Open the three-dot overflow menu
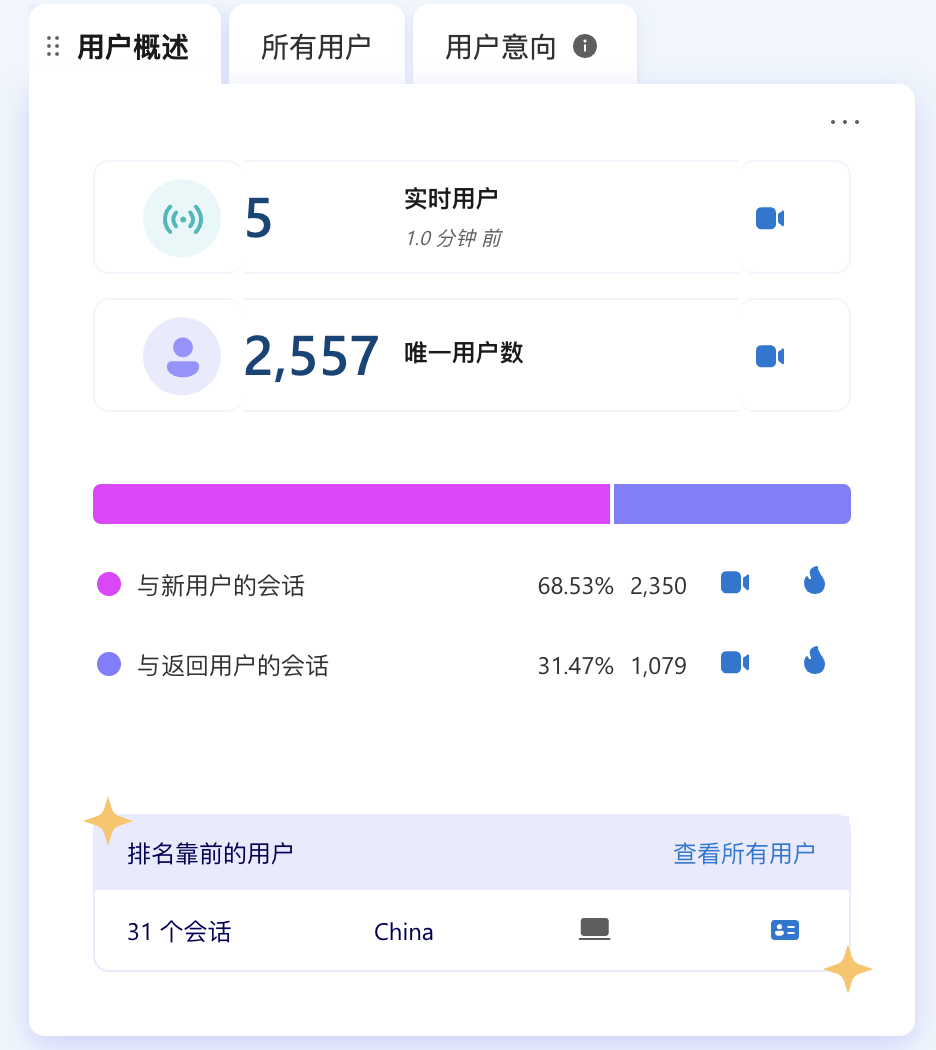The width and height of the screenshot is (936, 1050). [x=845, y=123]
